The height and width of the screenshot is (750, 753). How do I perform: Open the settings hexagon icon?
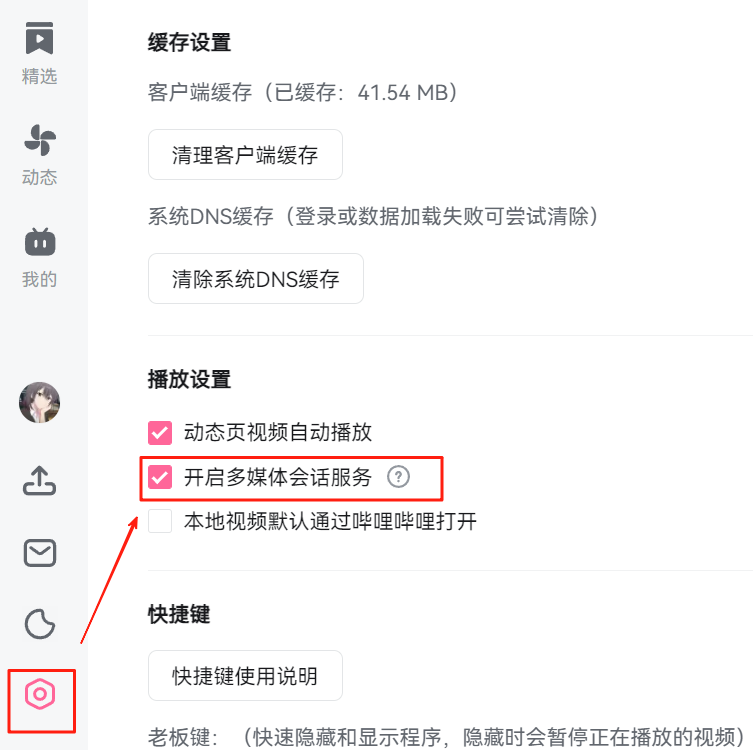pos(40,694)
